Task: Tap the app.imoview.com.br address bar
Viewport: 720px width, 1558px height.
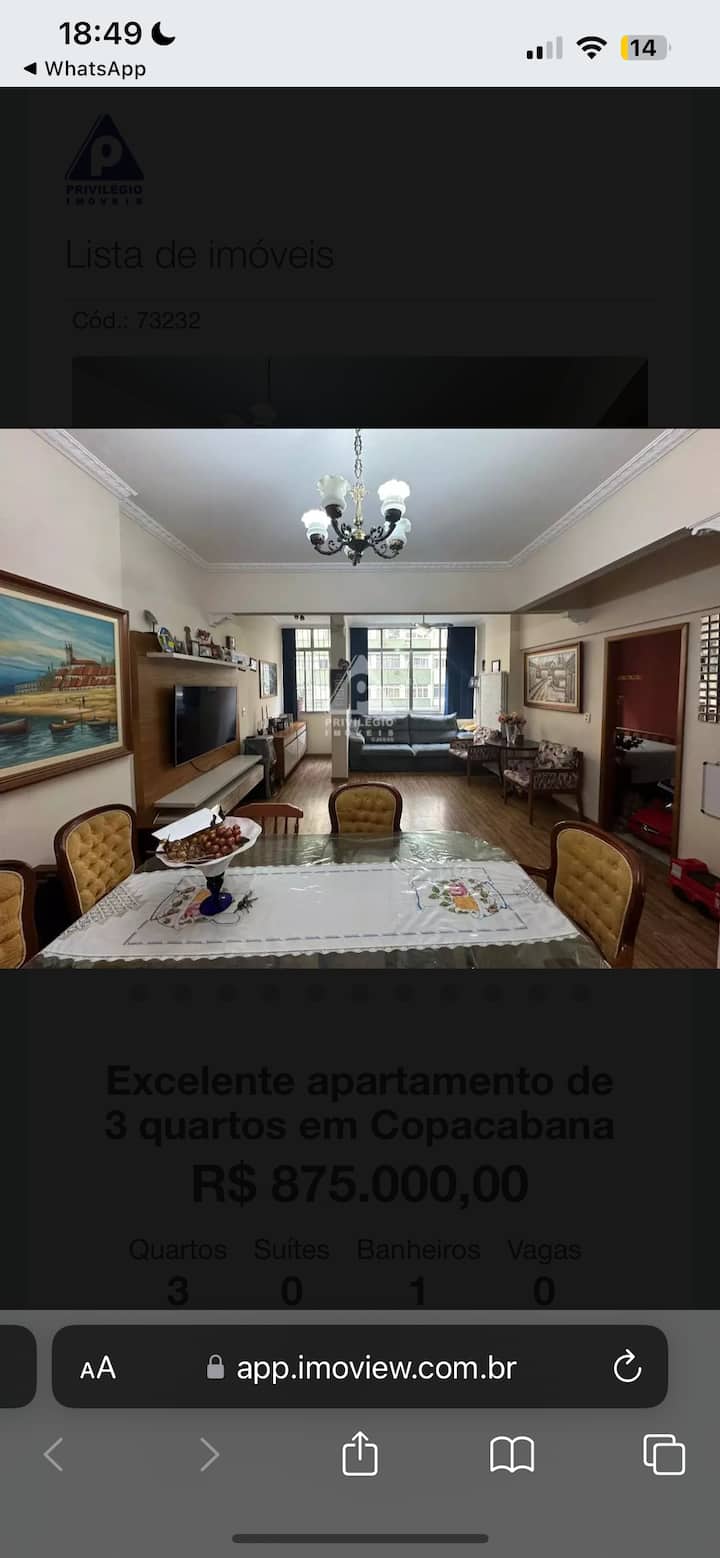Action: tap(375, 1368)
